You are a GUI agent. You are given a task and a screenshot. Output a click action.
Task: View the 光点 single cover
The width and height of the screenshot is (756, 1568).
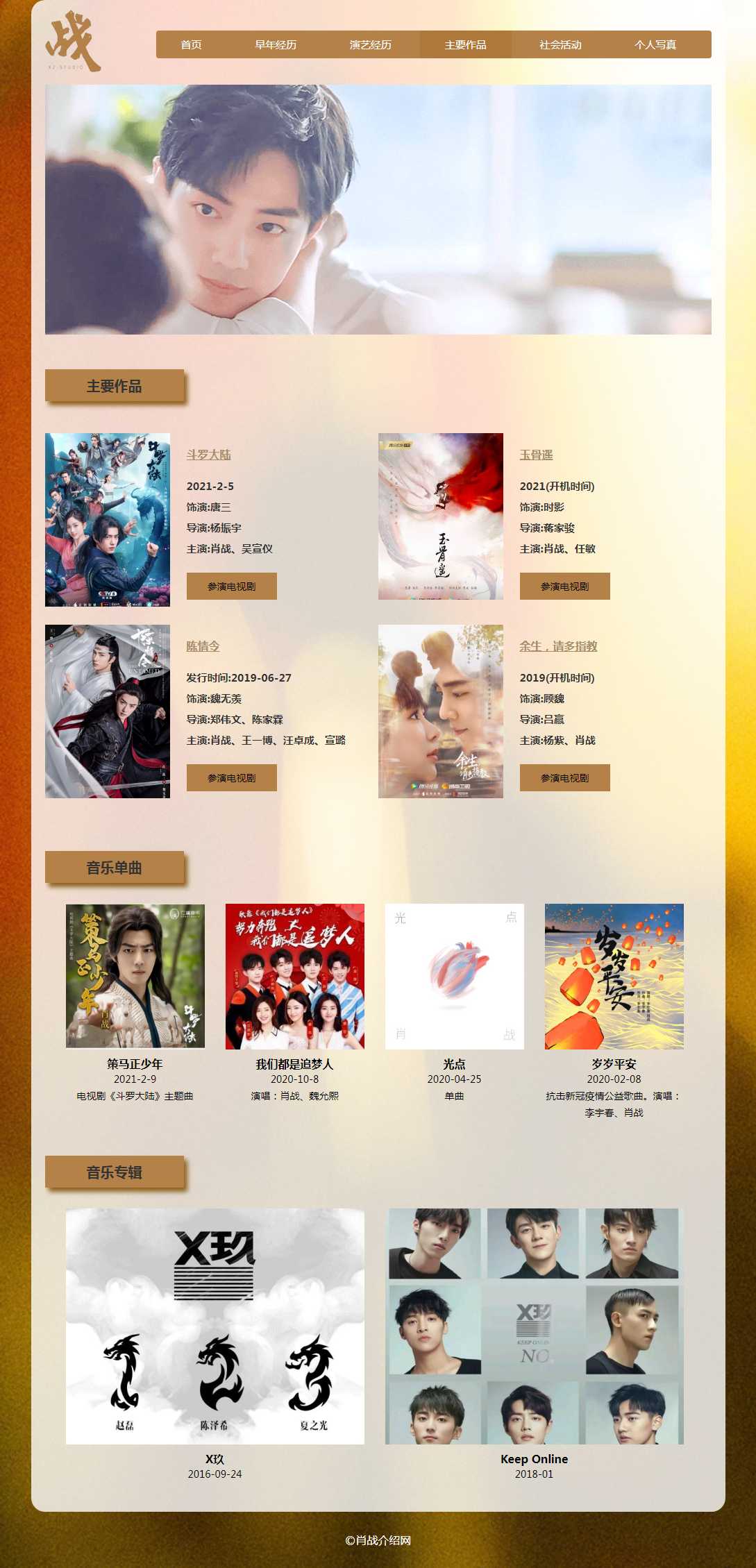click(x=455, y=976)
